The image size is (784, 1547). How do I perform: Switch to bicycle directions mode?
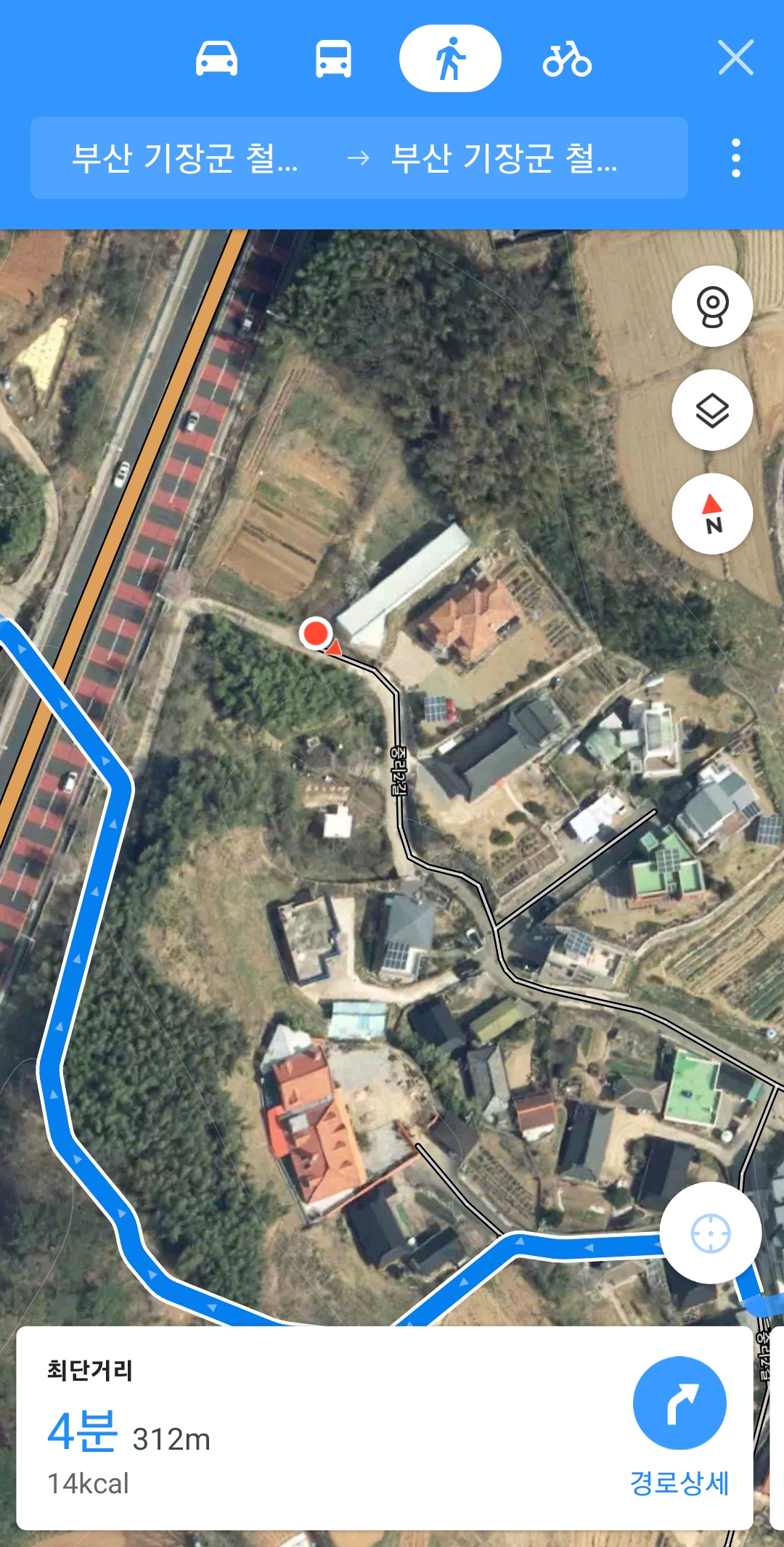click(x=567, y=59)
